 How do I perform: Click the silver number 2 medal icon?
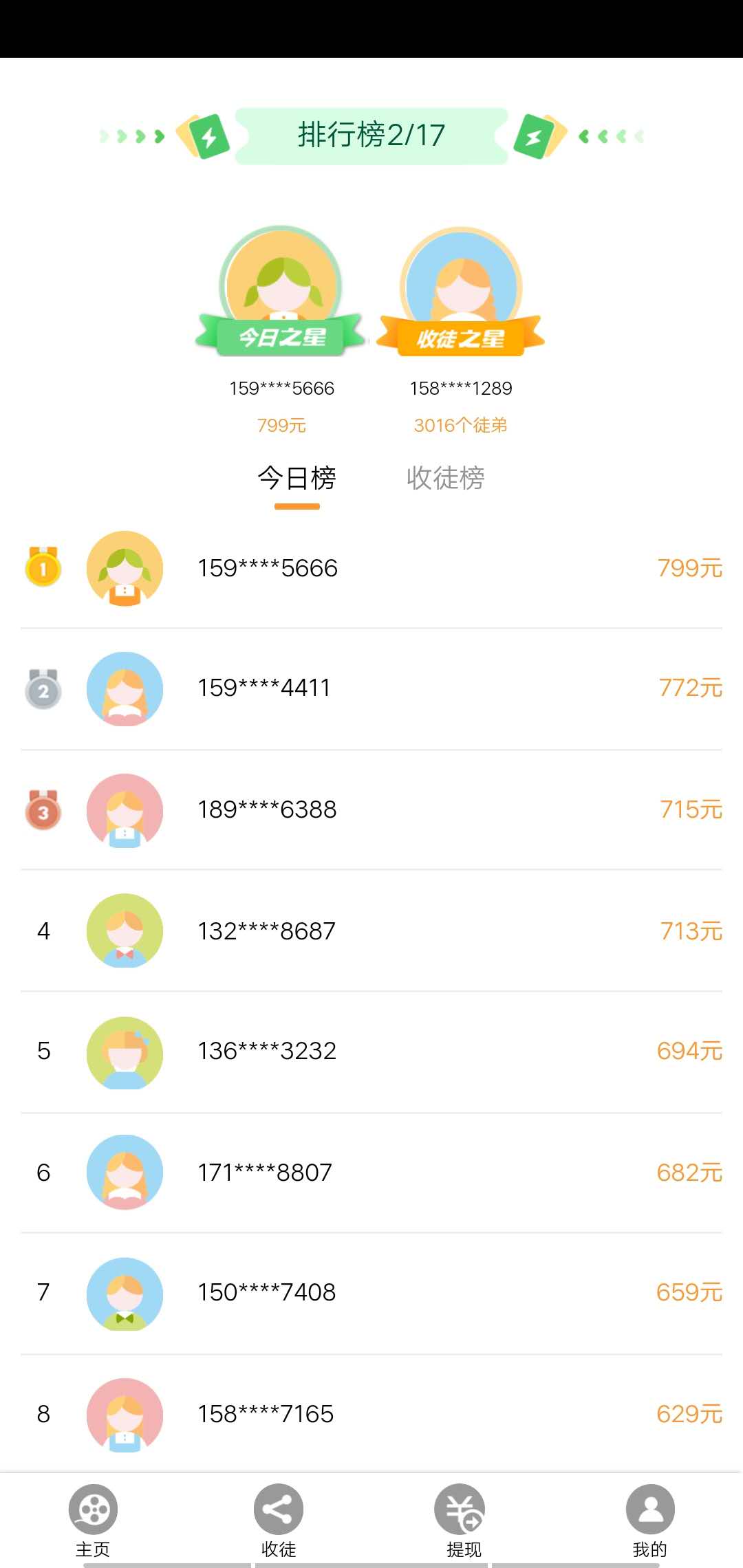tap(43, 689)
